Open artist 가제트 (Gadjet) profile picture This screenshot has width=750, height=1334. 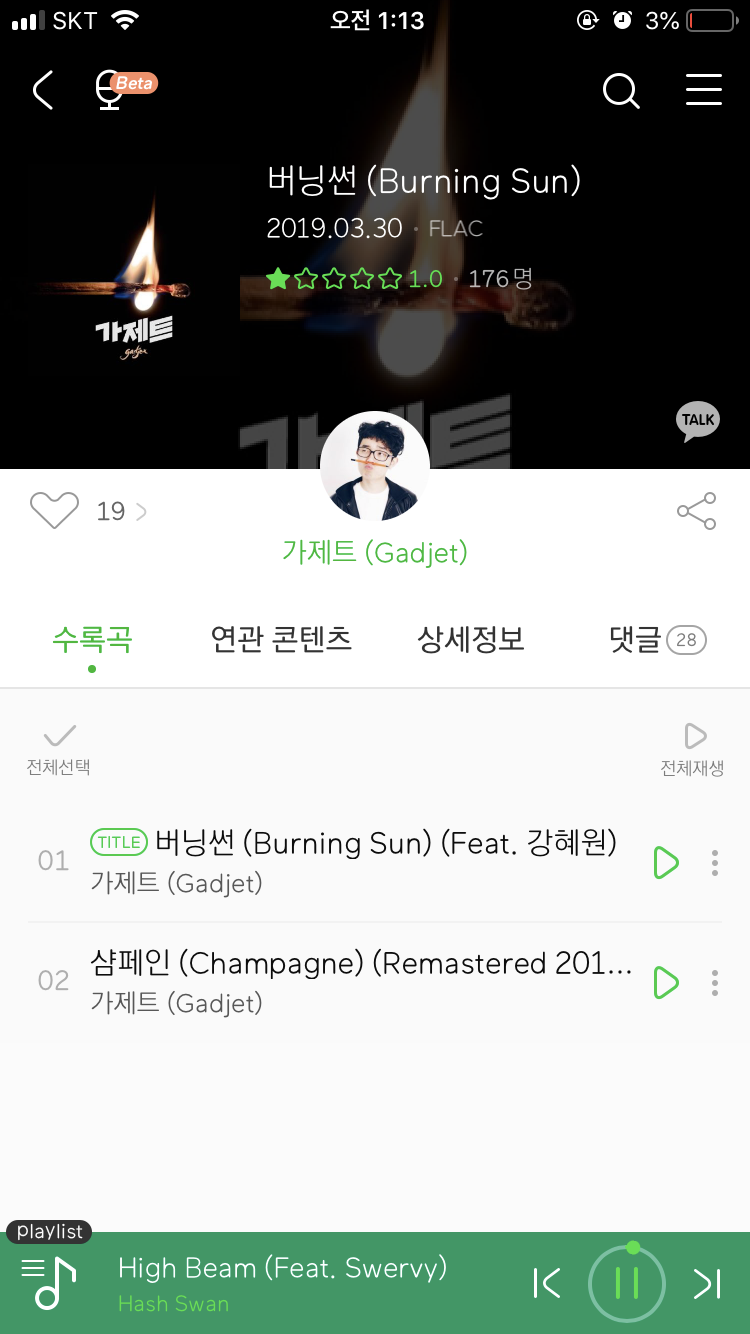pyautogui.click(x=375, y=466)
